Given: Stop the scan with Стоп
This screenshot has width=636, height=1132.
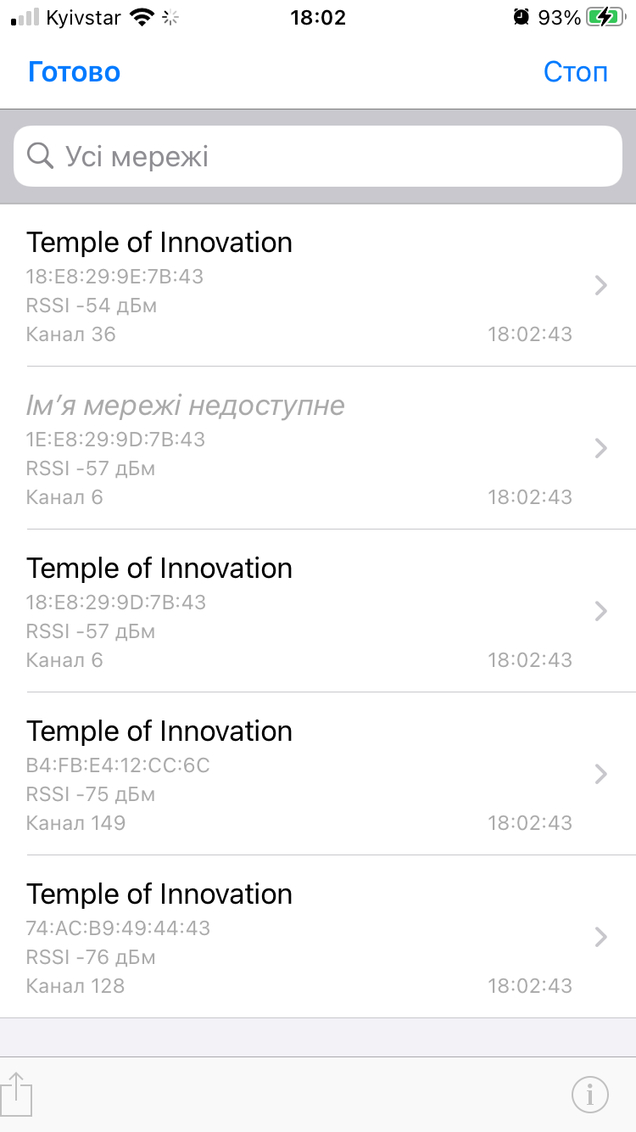Looking at the screenshot, I should click(x=575, y=72).
